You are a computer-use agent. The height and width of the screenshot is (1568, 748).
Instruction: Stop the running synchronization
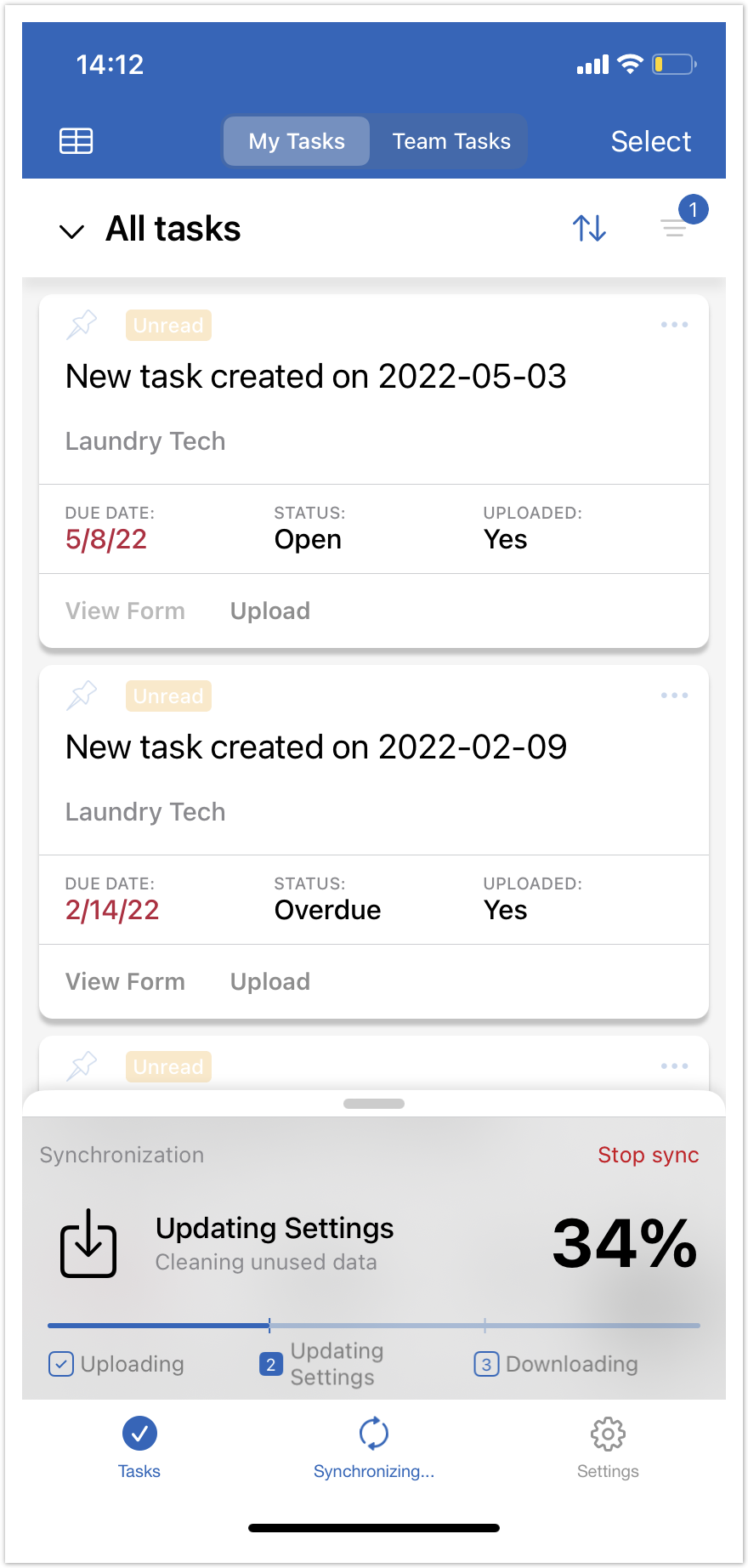648,1155
